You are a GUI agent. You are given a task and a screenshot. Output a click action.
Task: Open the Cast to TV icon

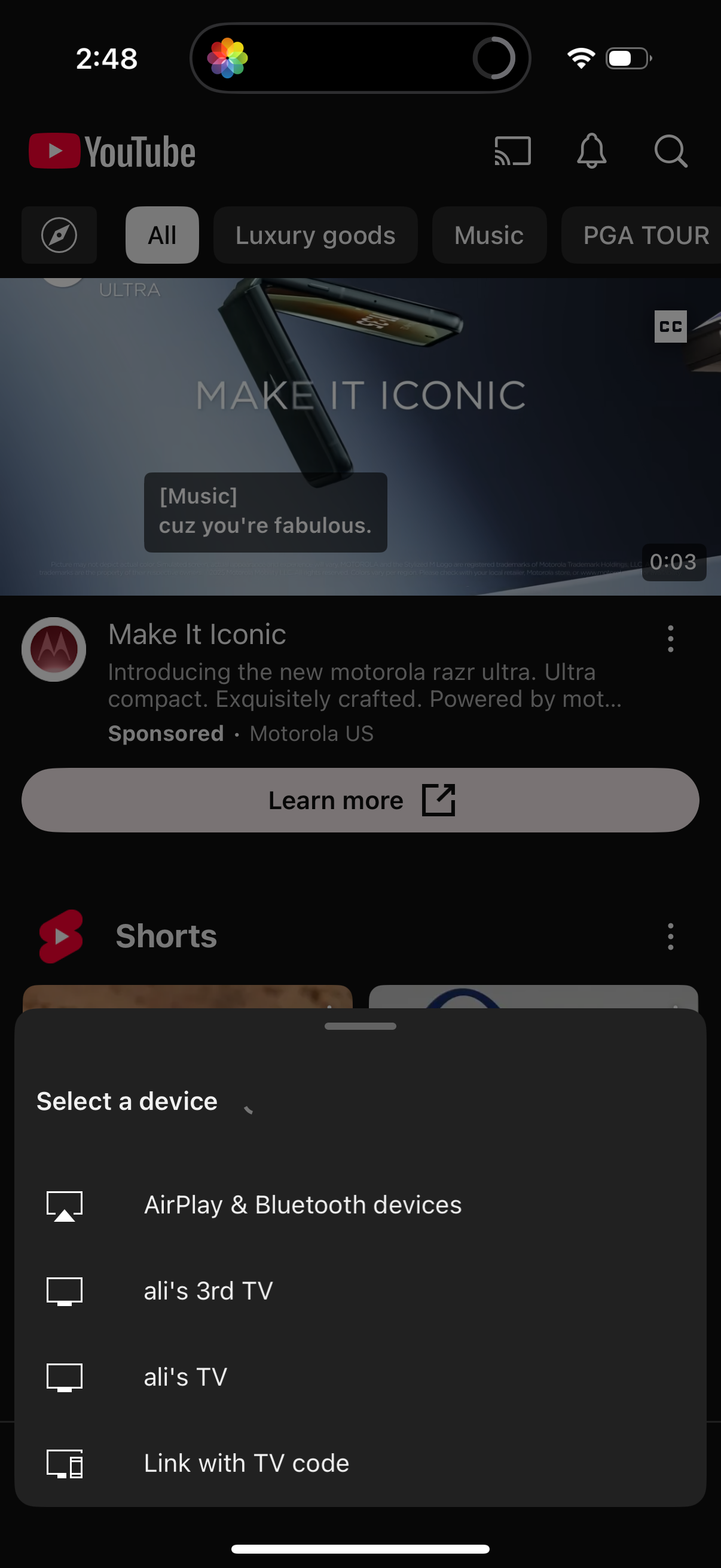[x=512, y=151]
